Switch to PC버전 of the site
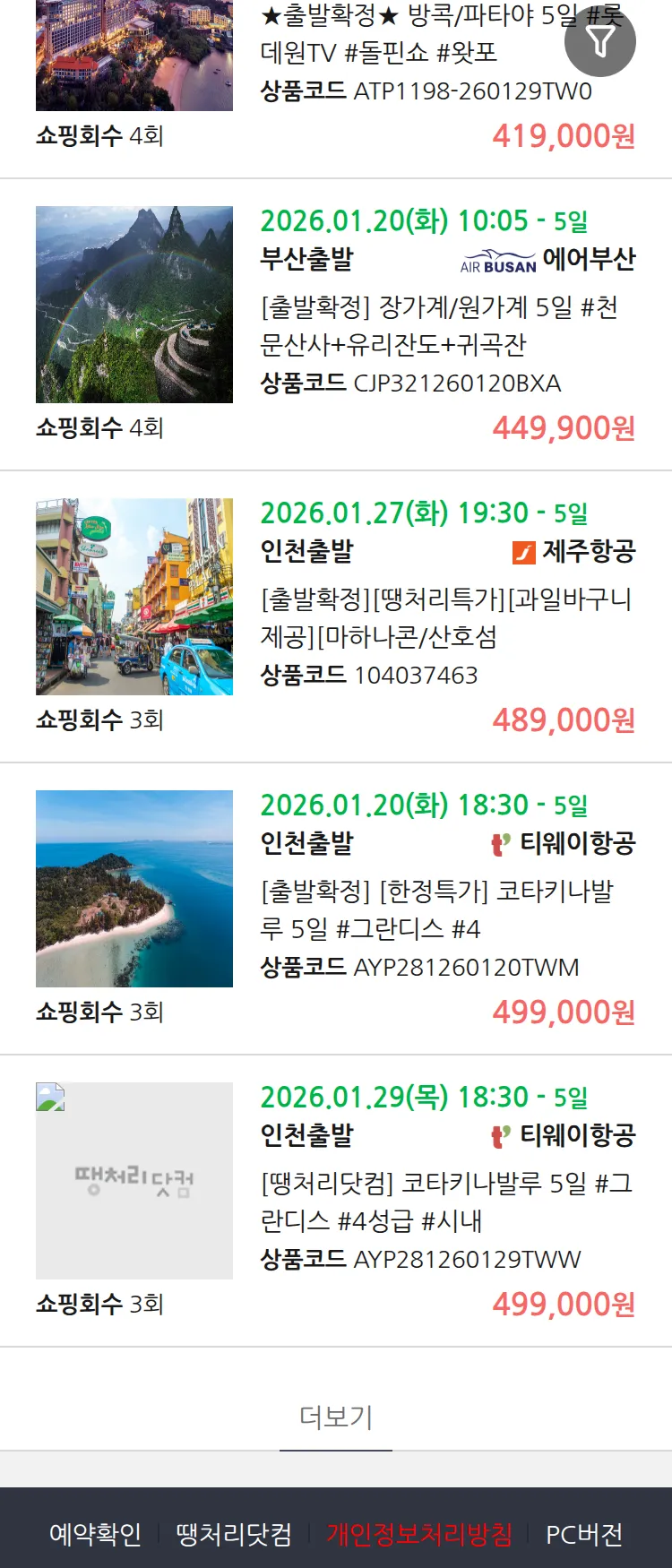The width and height of the screenshot is (672, 1568). tap(584, 1534)
